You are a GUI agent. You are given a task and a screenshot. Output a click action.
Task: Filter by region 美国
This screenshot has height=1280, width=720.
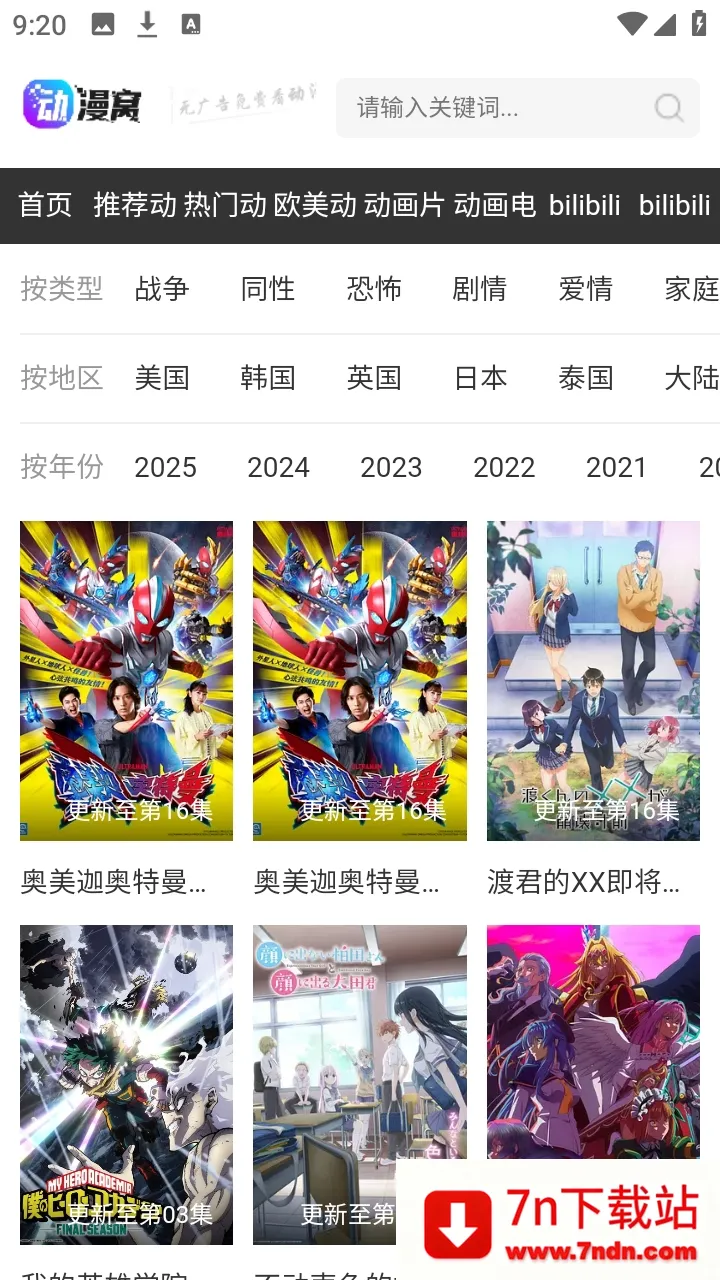[162, 378]
